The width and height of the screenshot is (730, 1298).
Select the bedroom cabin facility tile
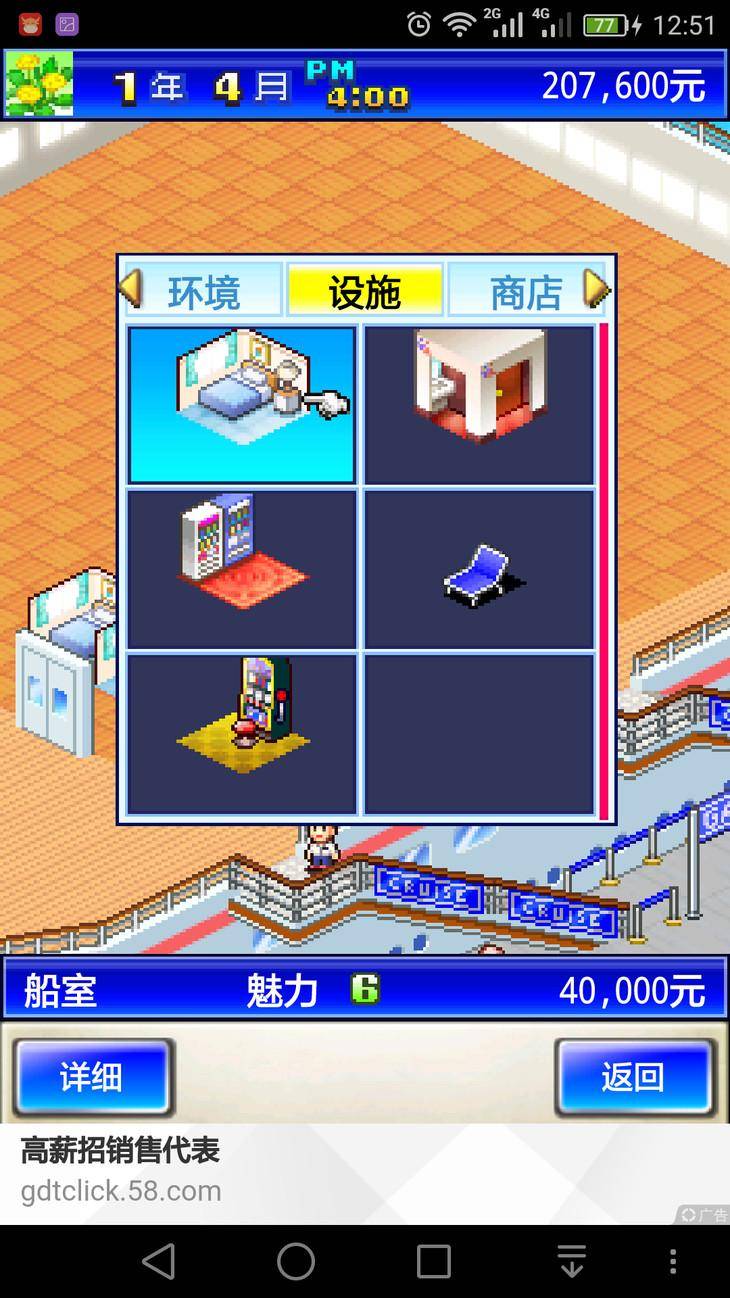click(242, 404)
